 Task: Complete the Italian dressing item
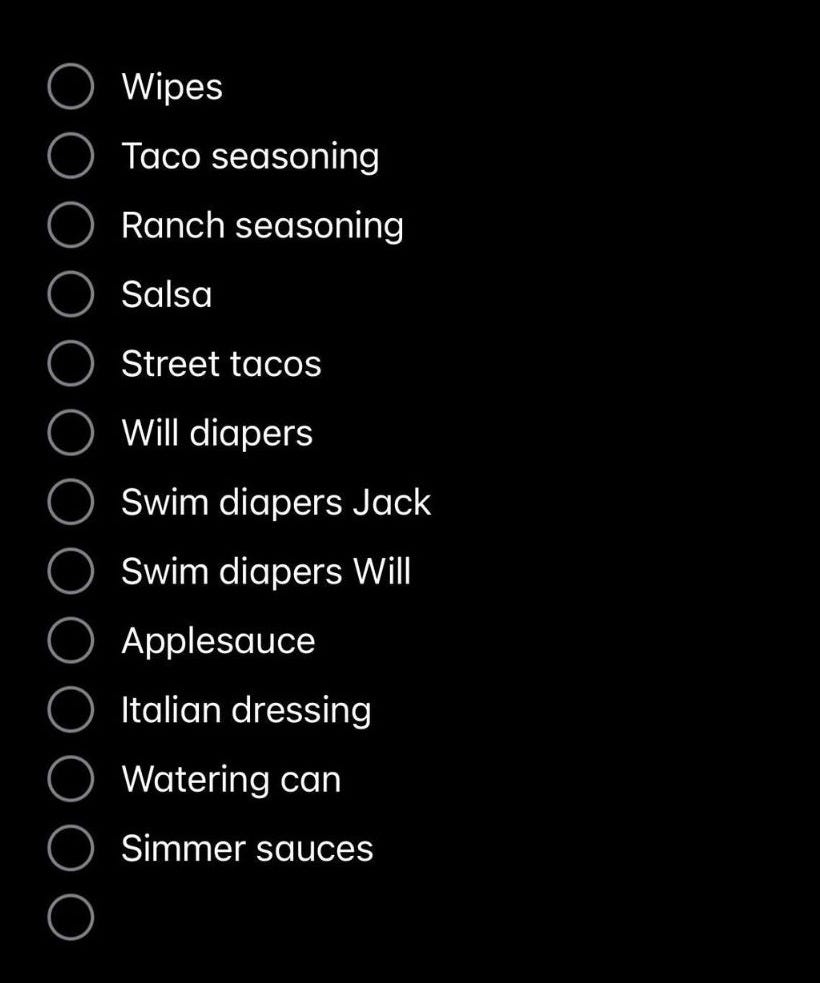click(x=71, y=710)
